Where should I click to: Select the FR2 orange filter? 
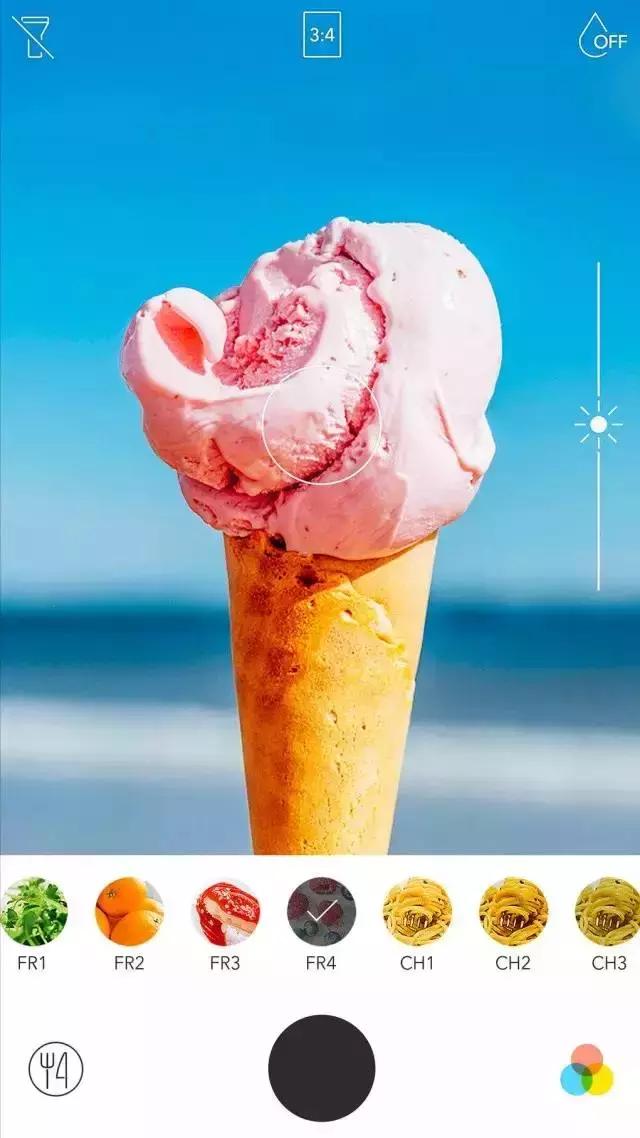(x=129, y=912)
